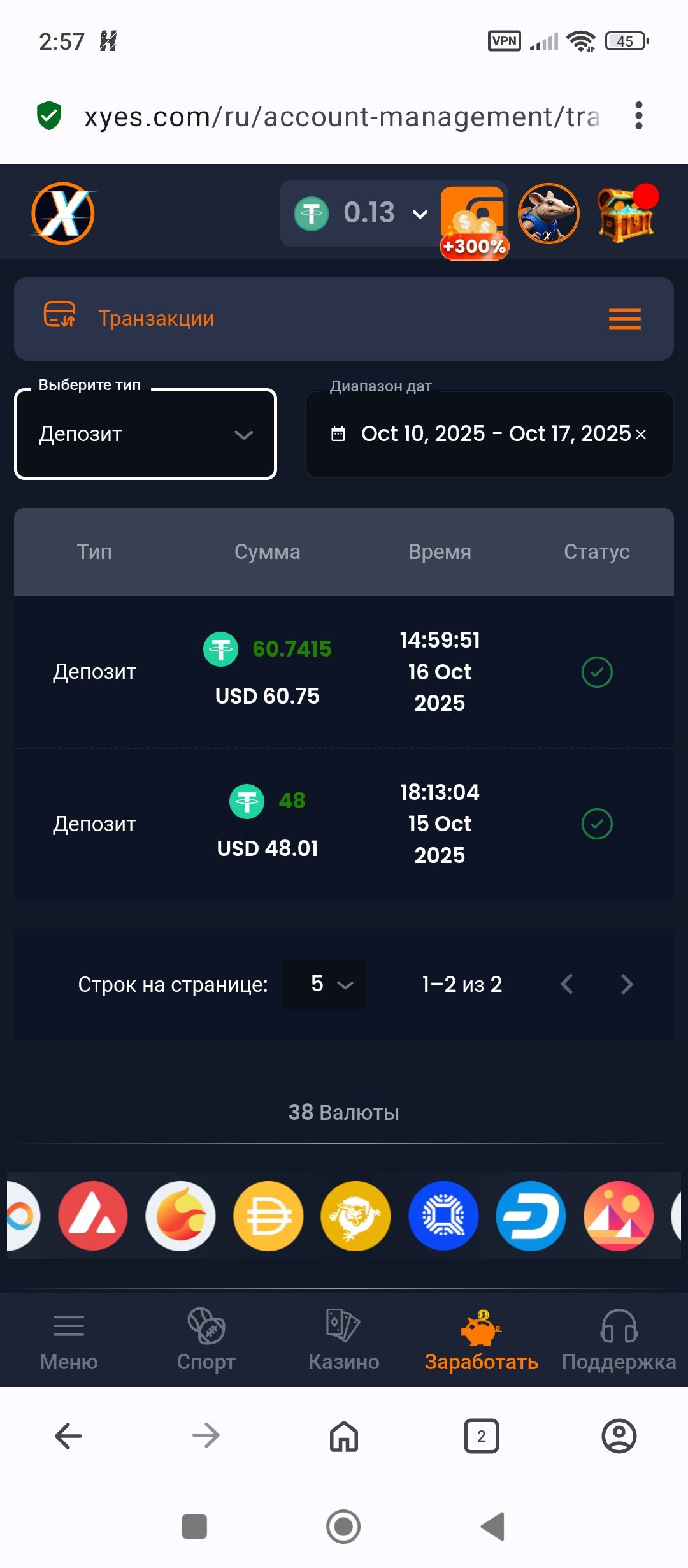Screen dimensions: 688x1568
Task: Contact Поддержка from the bottom bar
Action: tap(619, 1340)
